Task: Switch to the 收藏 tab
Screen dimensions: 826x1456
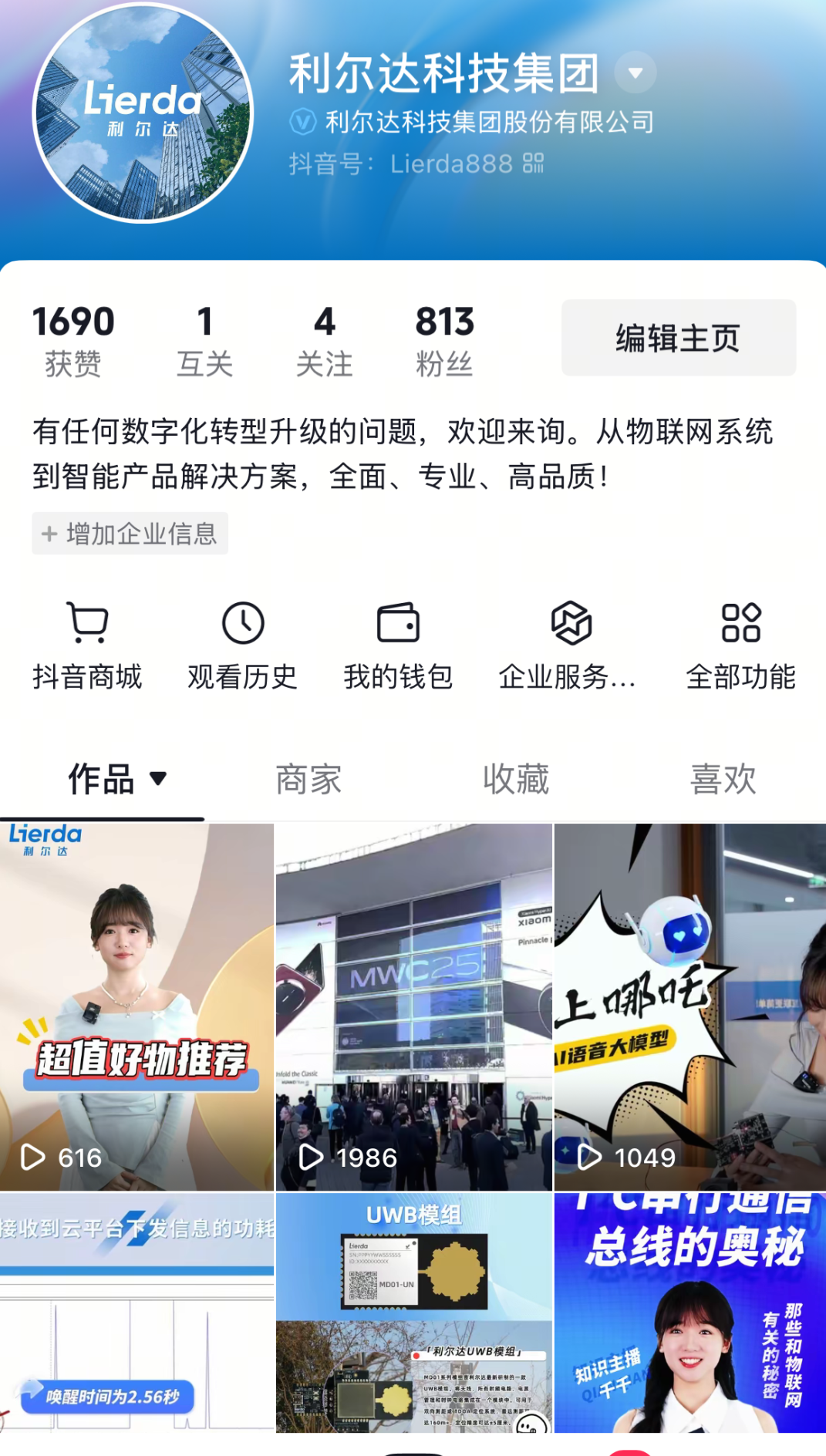Action: click(x=516, y=779)
